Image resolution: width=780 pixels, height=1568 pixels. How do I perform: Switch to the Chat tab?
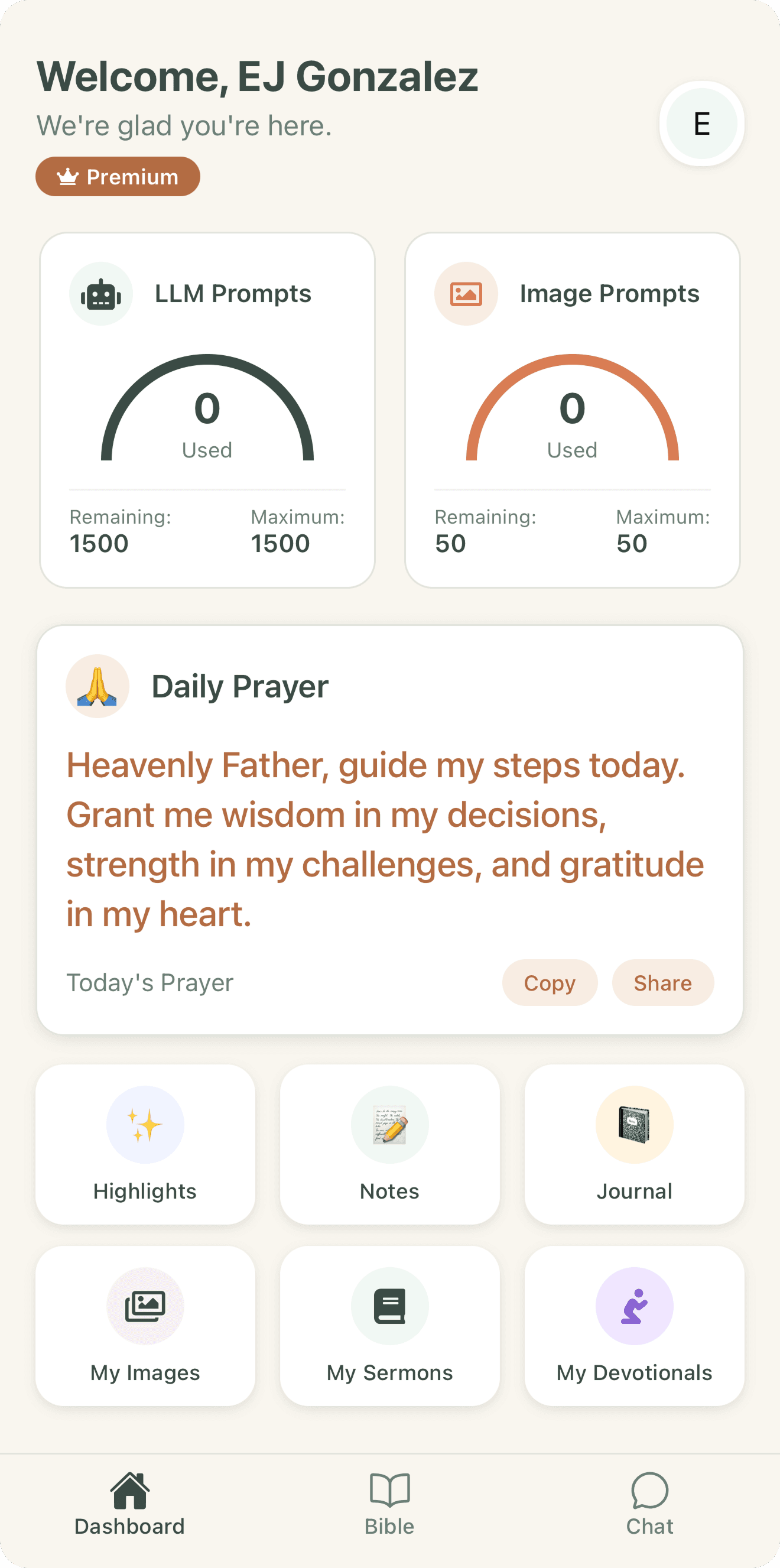coord(649,1504)
